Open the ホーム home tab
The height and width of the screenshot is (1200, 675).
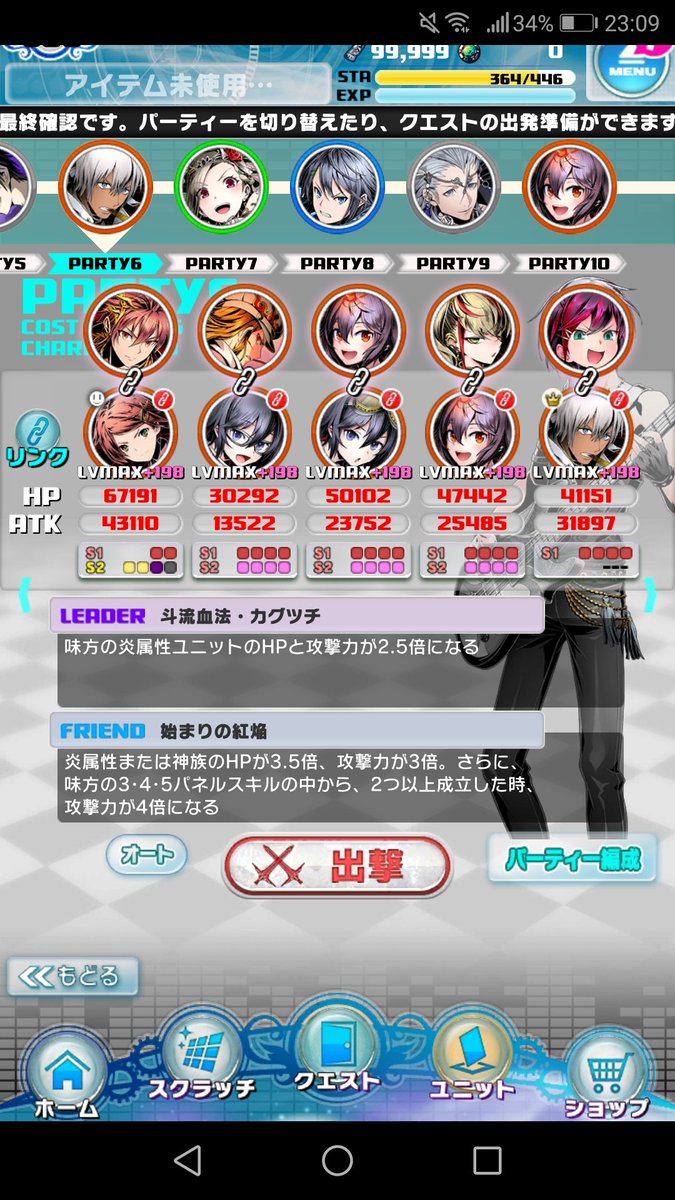coord(66,1075)
